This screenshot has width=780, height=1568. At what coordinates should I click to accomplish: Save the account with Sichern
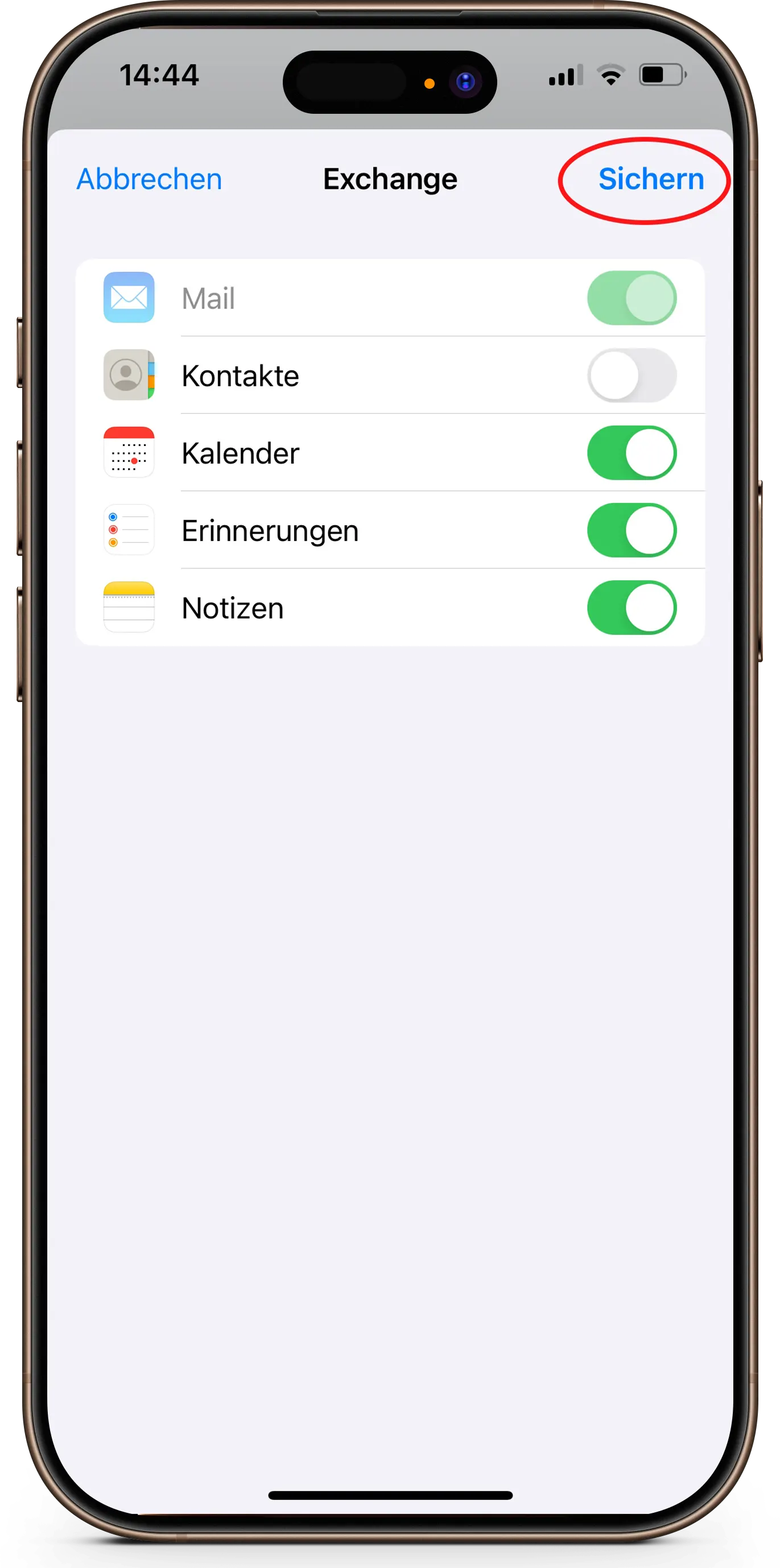[650, 179]
